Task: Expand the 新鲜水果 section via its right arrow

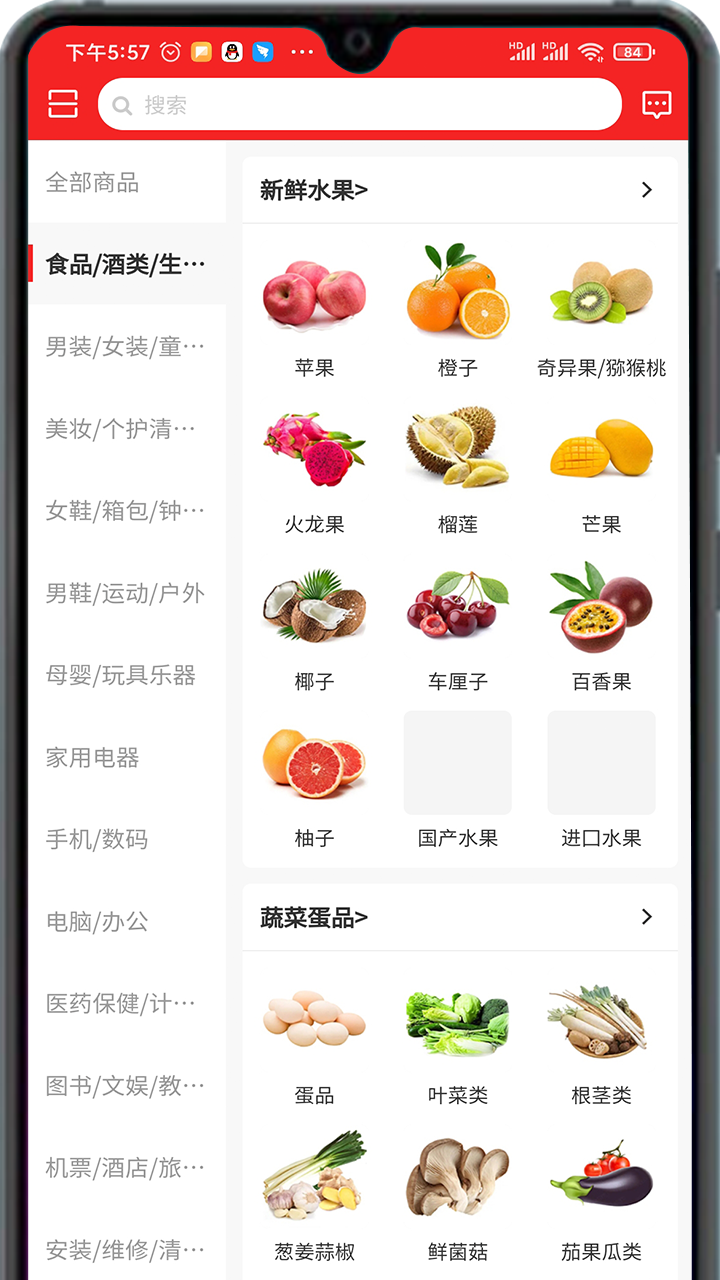Action: (x=646, y=189)
